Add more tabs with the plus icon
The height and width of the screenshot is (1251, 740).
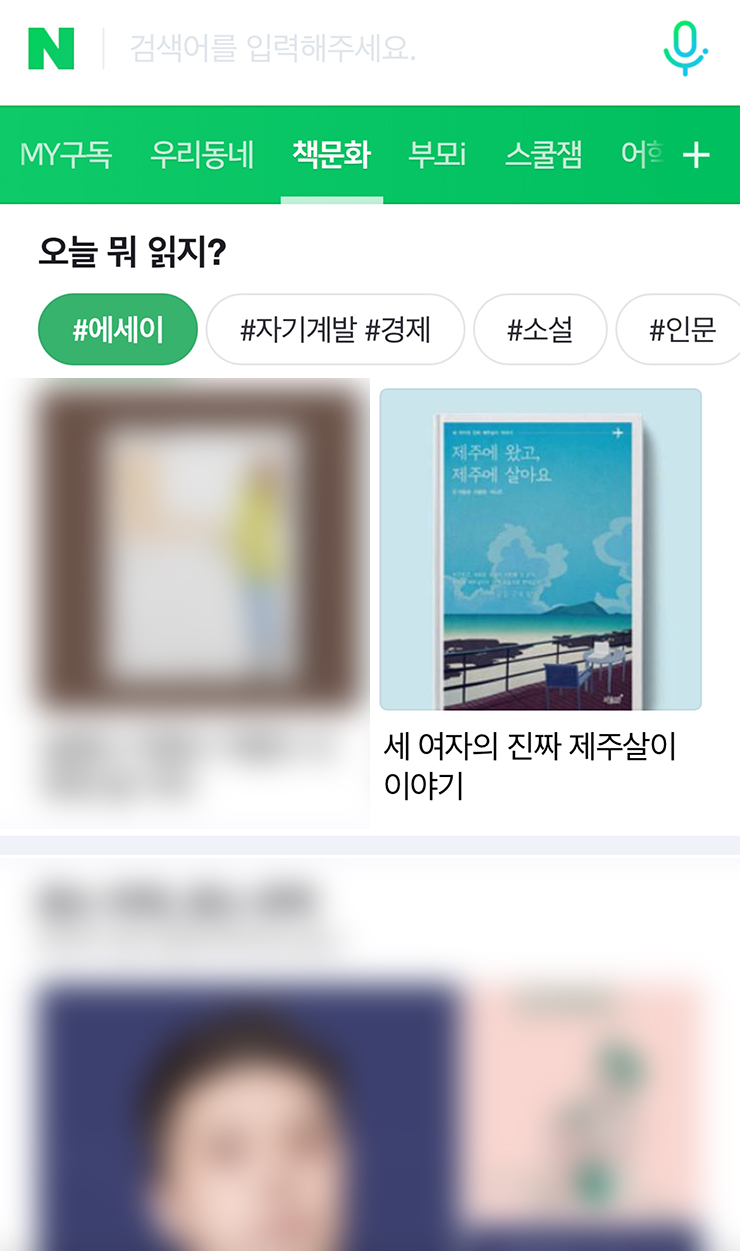pyautogui.click(x=695, y=155)
